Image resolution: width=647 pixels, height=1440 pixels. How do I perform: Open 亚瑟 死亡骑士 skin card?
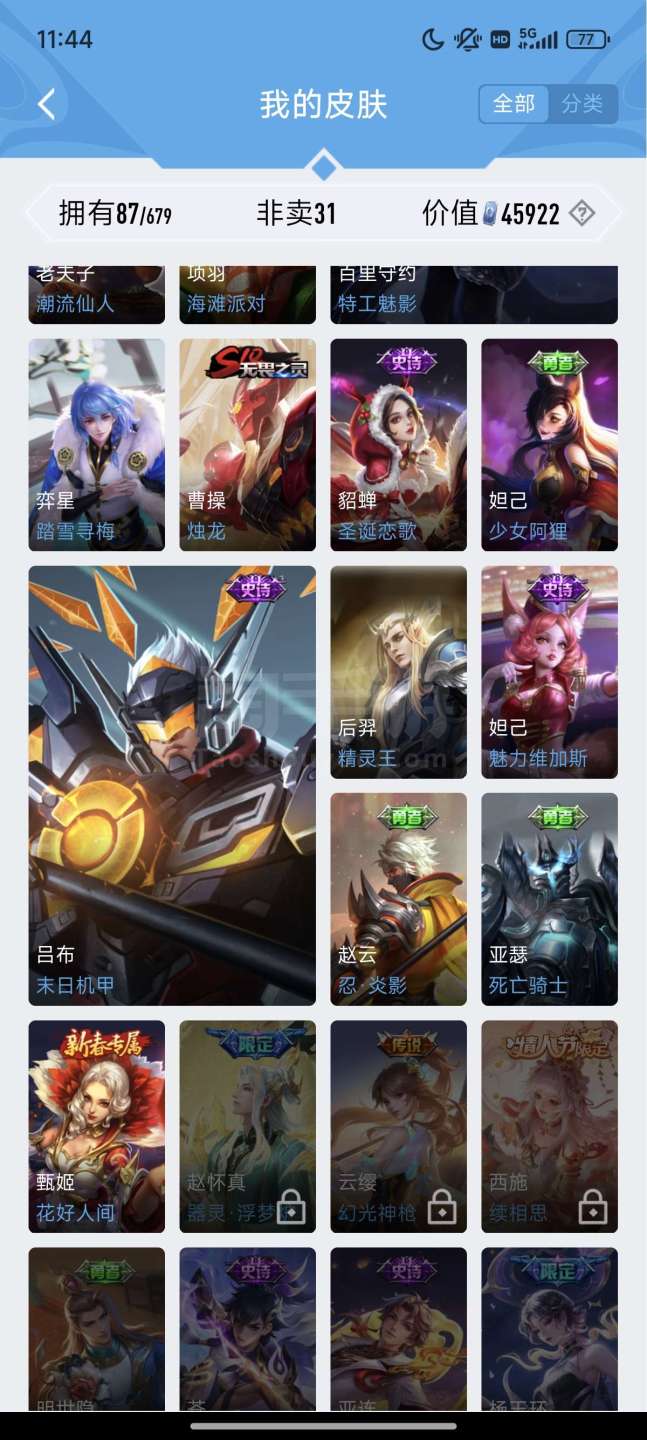tap(549, 899)
